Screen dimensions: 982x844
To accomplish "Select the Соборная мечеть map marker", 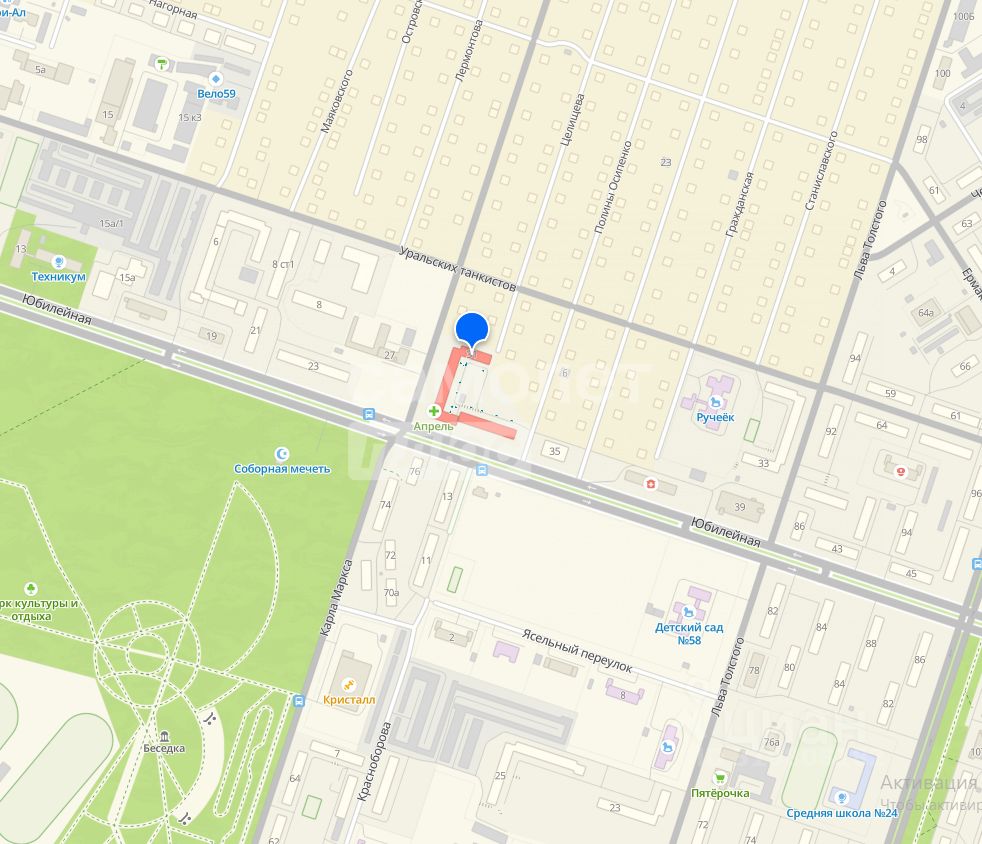I will (x=282, y=454).
